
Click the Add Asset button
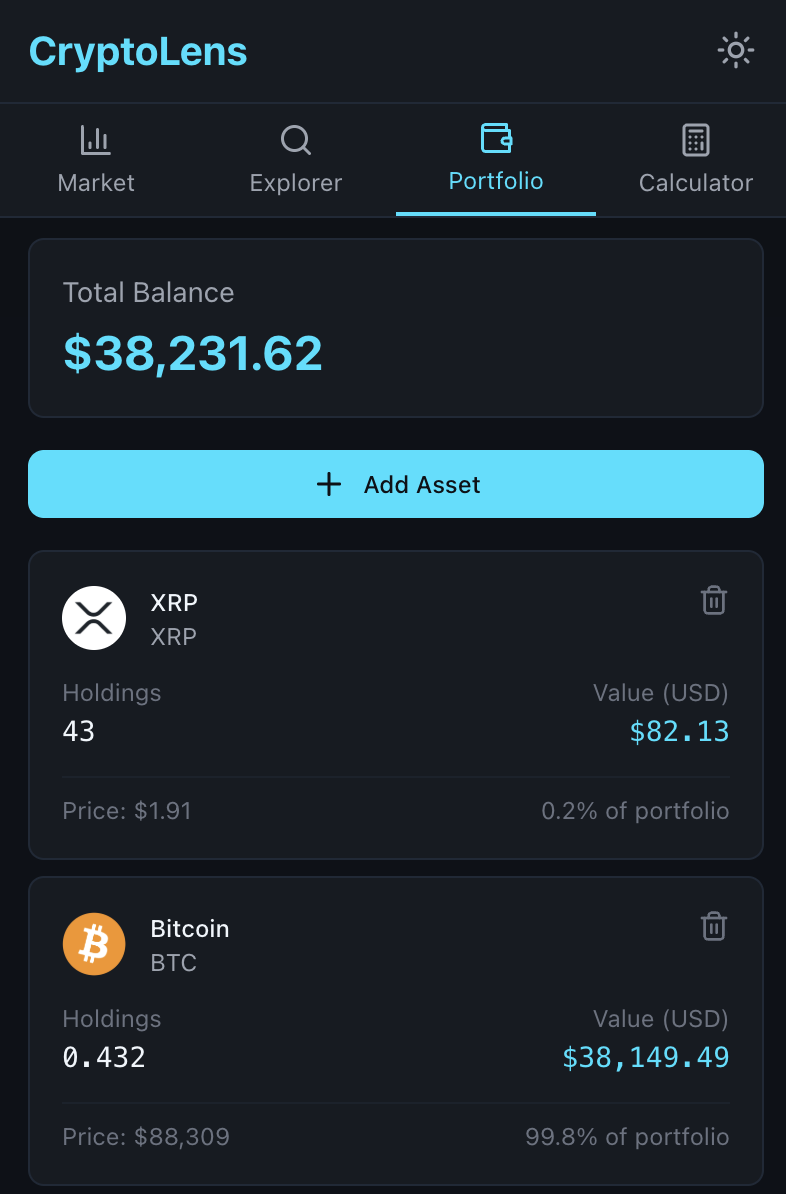coord(395,484)
